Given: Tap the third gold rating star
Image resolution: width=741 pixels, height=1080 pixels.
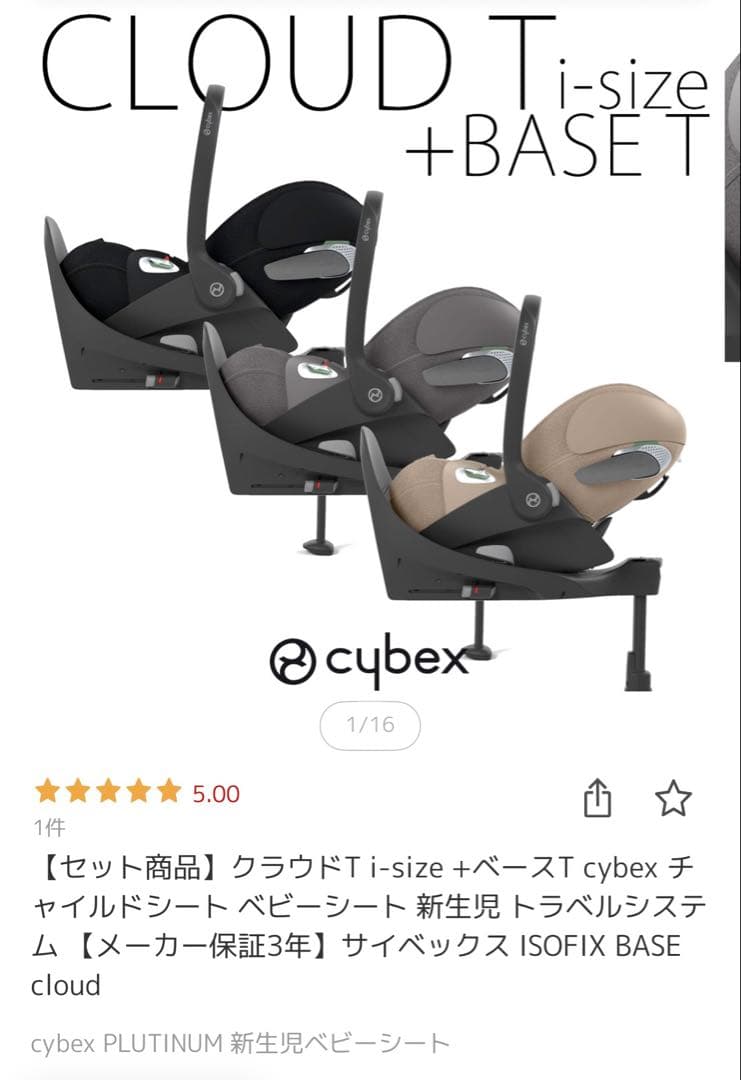Looking at the screenshot, I should pyautogui.click(x=110, y=792).
